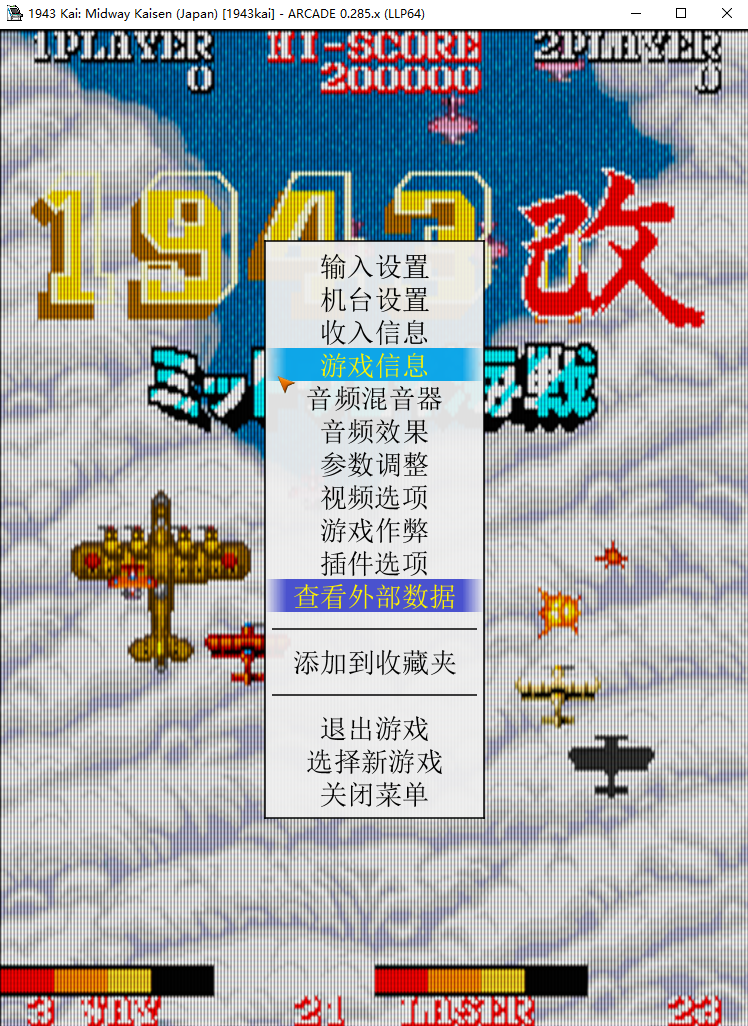The width and height of the screenshot is (748, 1026).
Task: Open 输入设置 input settings
Action: 374,267
